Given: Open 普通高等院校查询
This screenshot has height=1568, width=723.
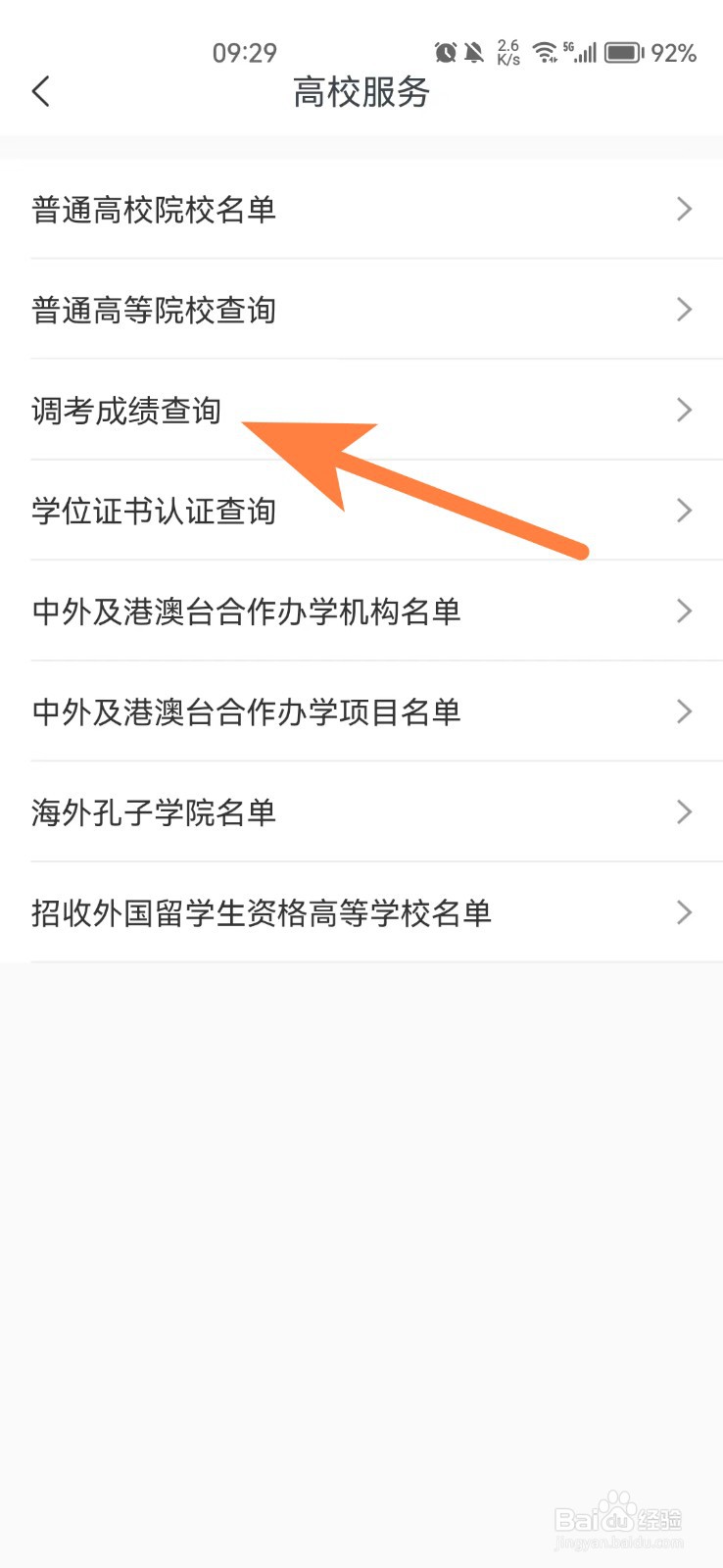Looking at the screenshot, I should (x=152, y=309).
